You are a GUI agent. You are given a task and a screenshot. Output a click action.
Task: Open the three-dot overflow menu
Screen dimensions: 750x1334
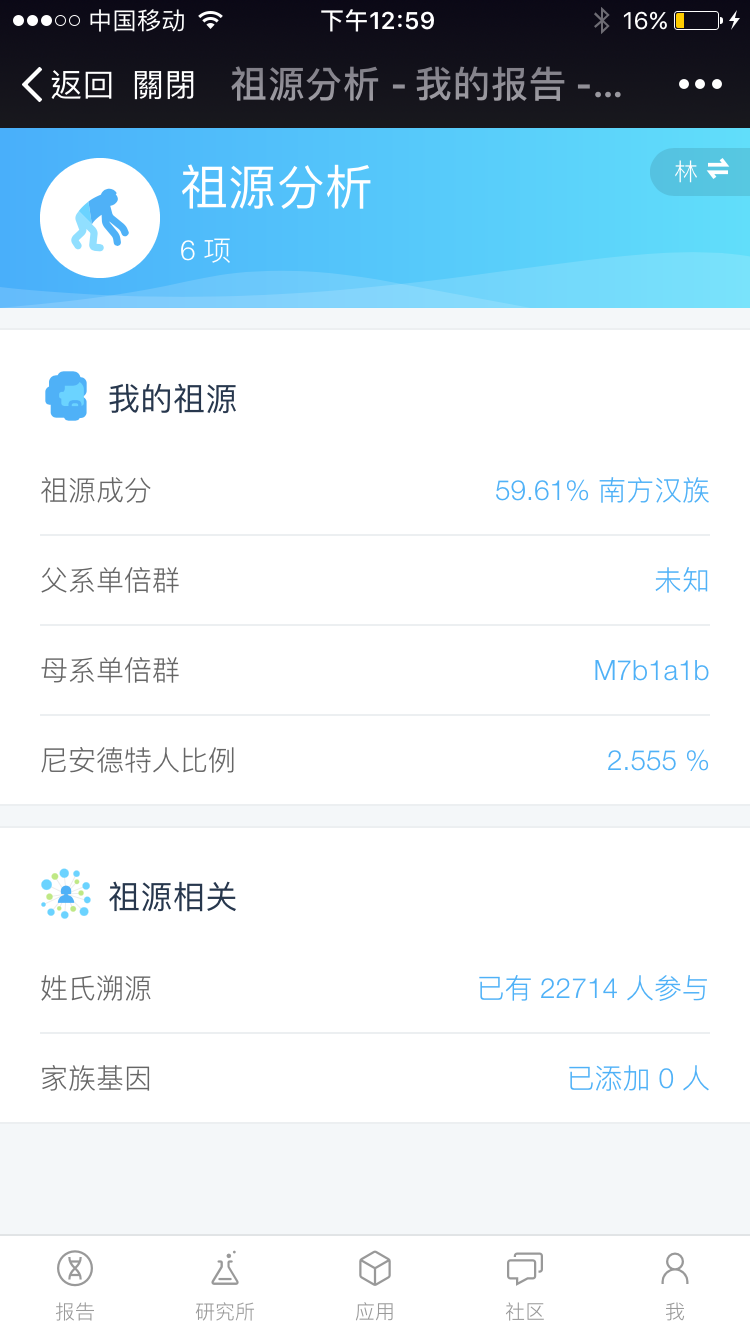pyautogui.click(x=700, y=84)
